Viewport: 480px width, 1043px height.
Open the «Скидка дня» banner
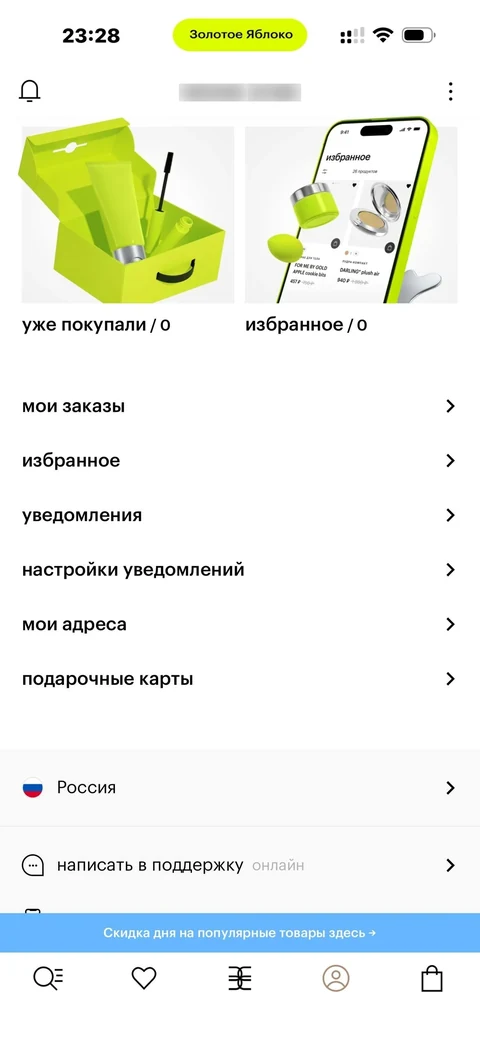[x=240, y=933]
